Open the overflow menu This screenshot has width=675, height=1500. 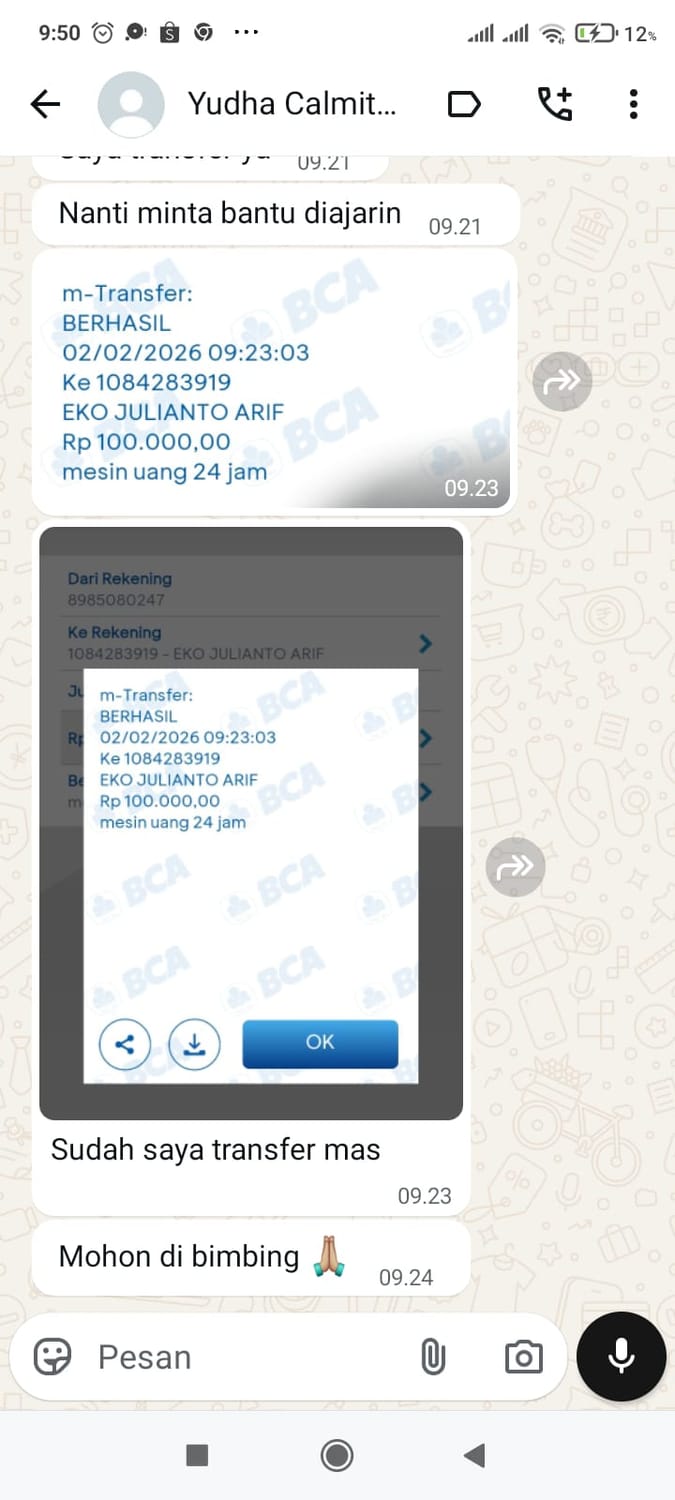click(633, 104)
